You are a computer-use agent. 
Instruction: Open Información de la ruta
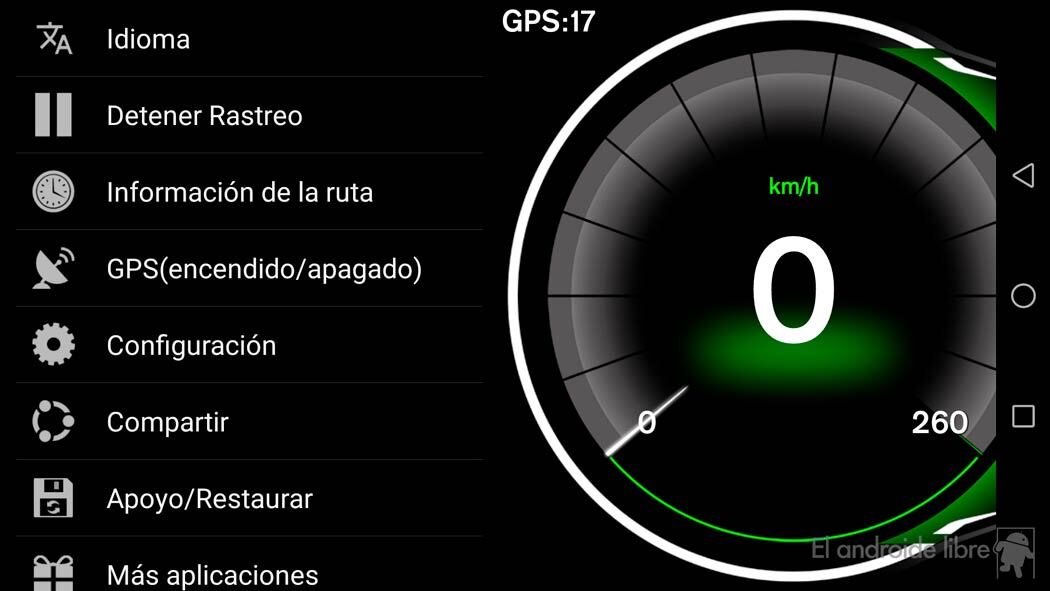[x=239, y=192]
